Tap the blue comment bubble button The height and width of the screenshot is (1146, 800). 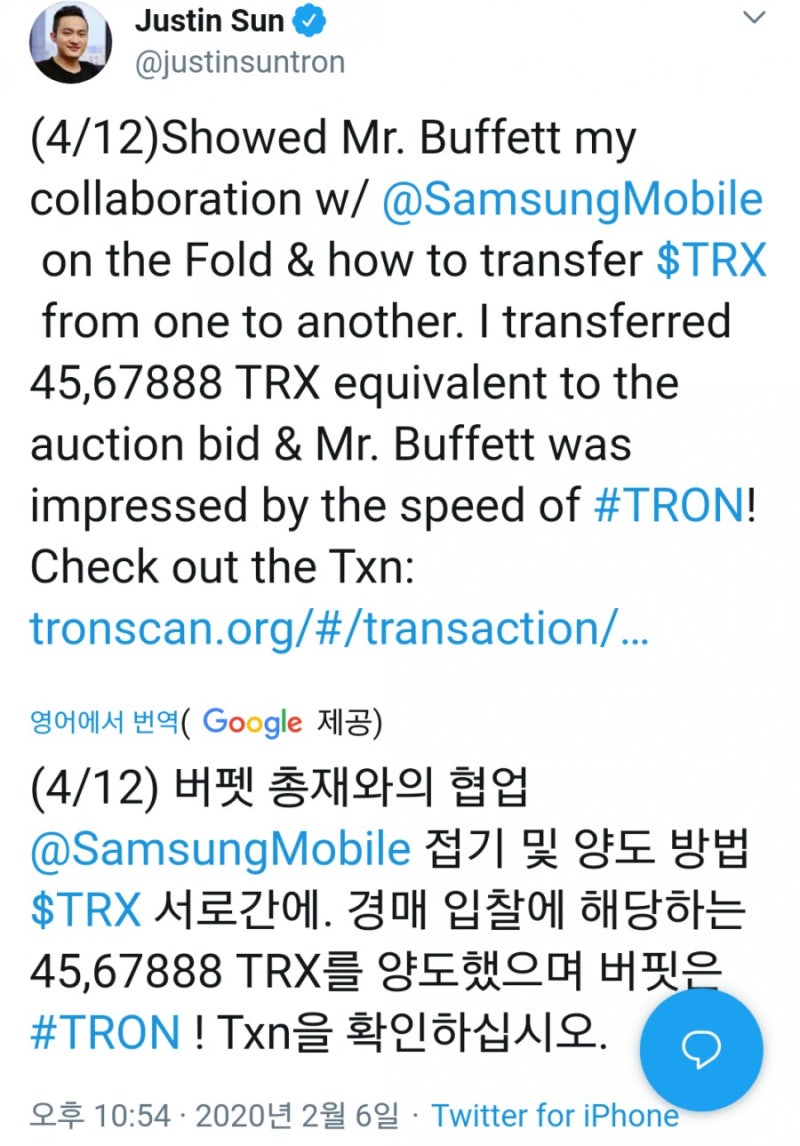(703, 1051)
